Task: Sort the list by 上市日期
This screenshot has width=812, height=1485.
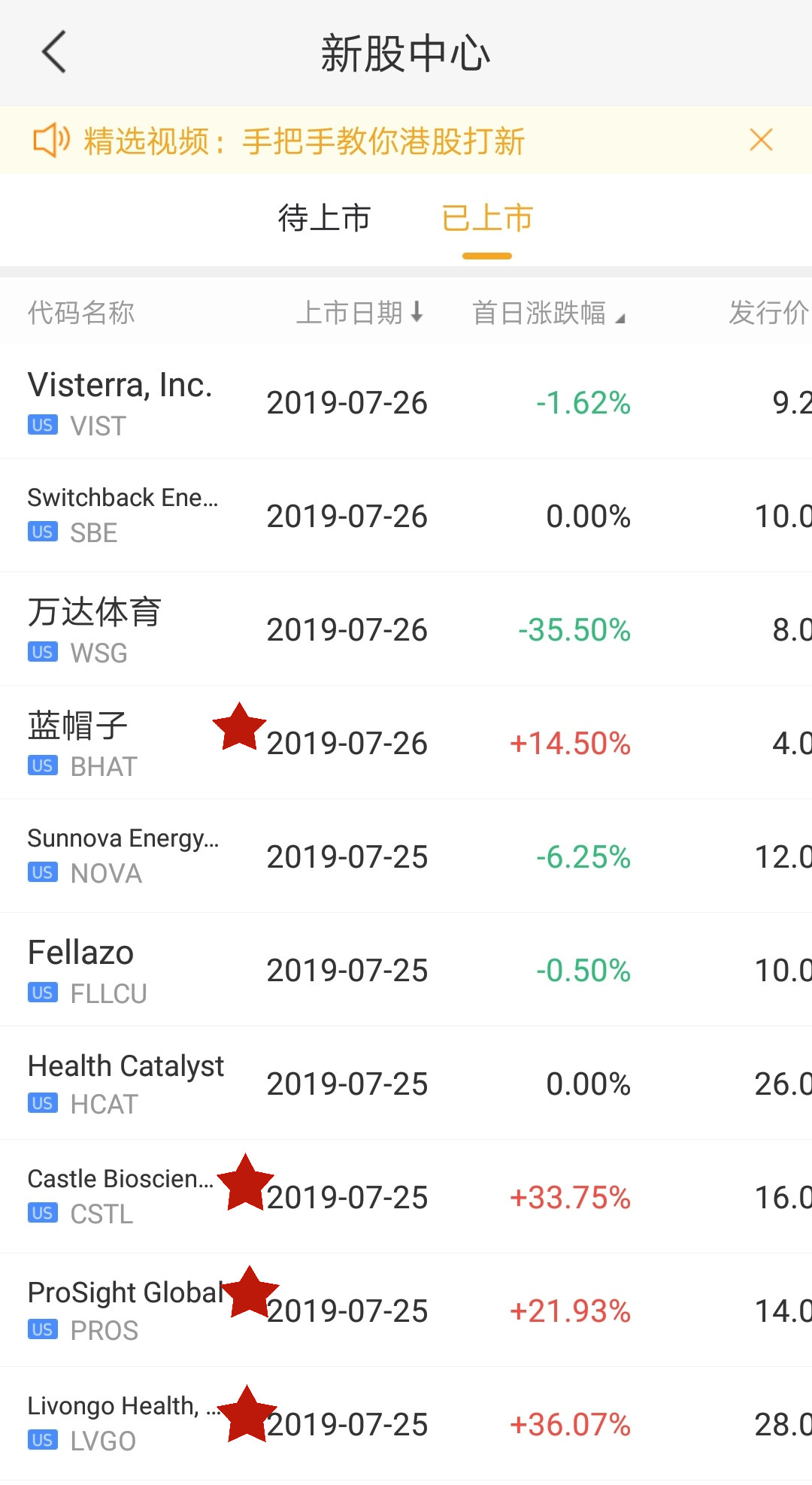Action: (360, 313)
